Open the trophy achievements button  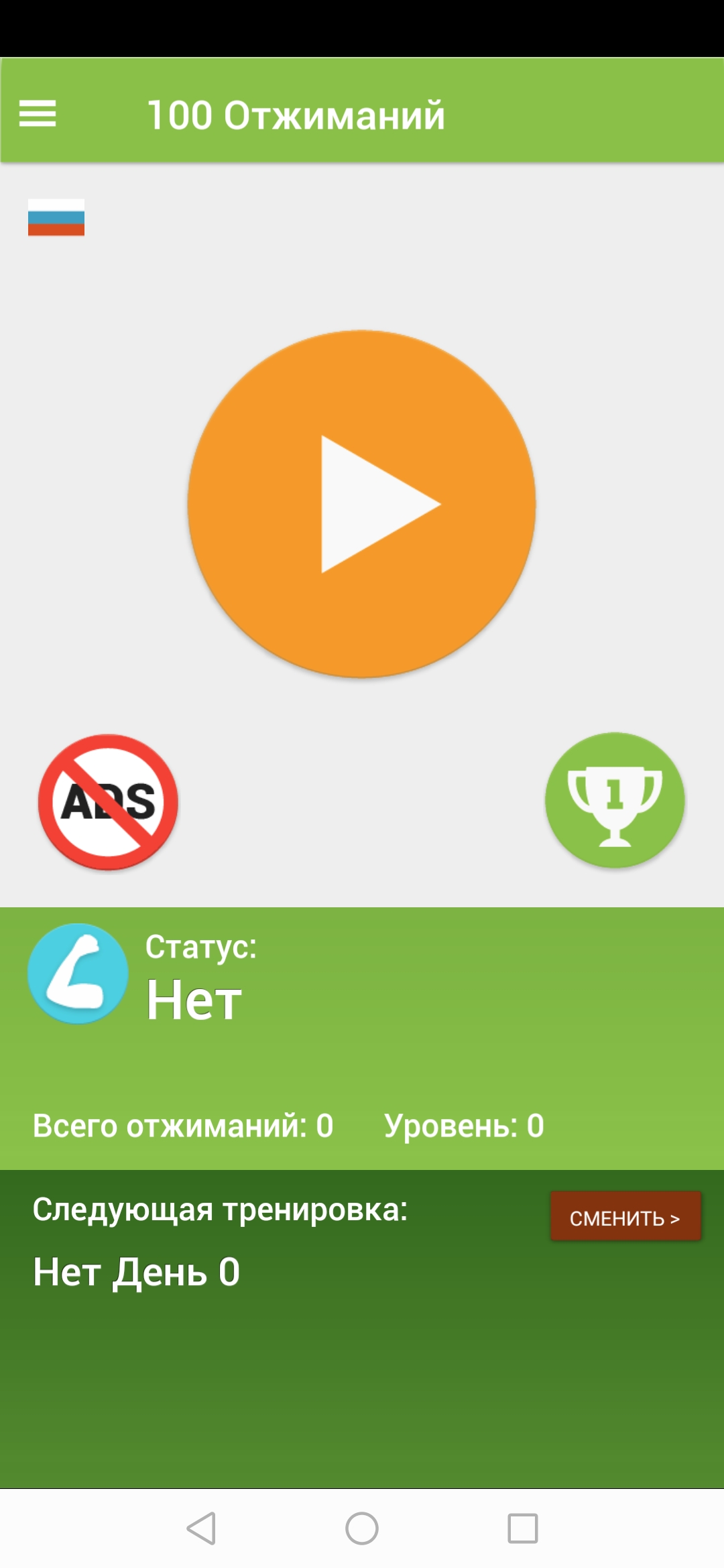[x=615, y=800]
